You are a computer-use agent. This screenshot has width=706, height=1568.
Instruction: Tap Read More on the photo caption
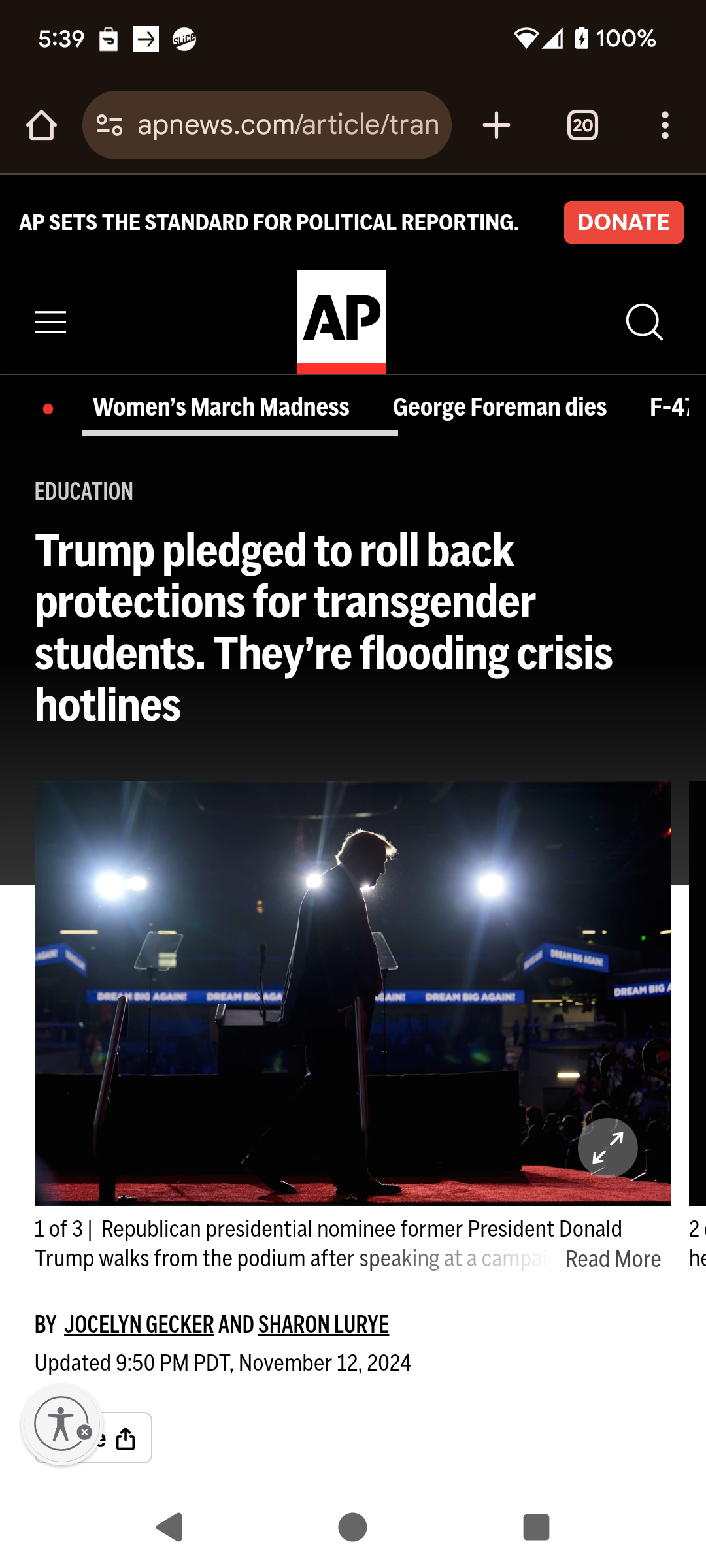[613, 1259]
